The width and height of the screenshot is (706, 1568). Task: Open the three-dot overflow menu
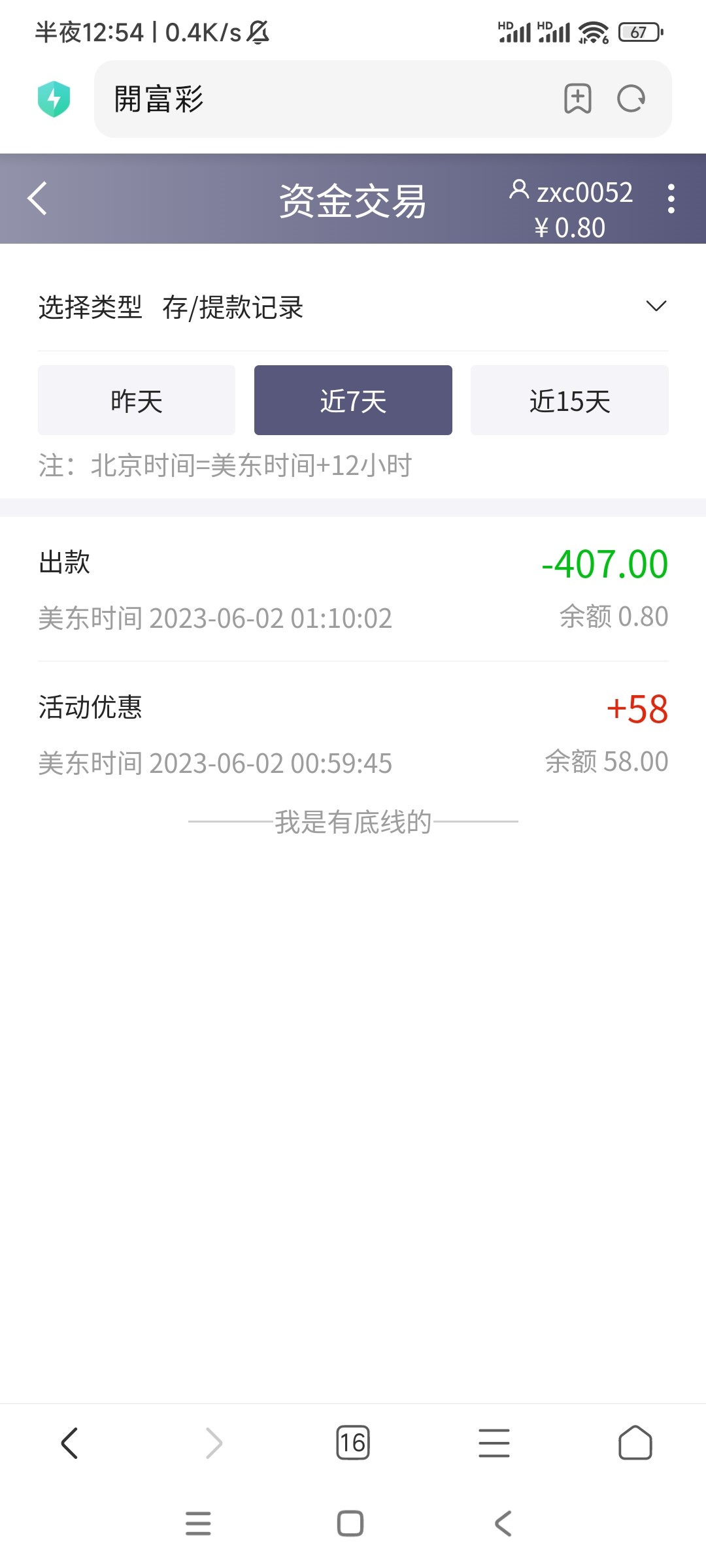pyautogui.click(x=671, y=199)
